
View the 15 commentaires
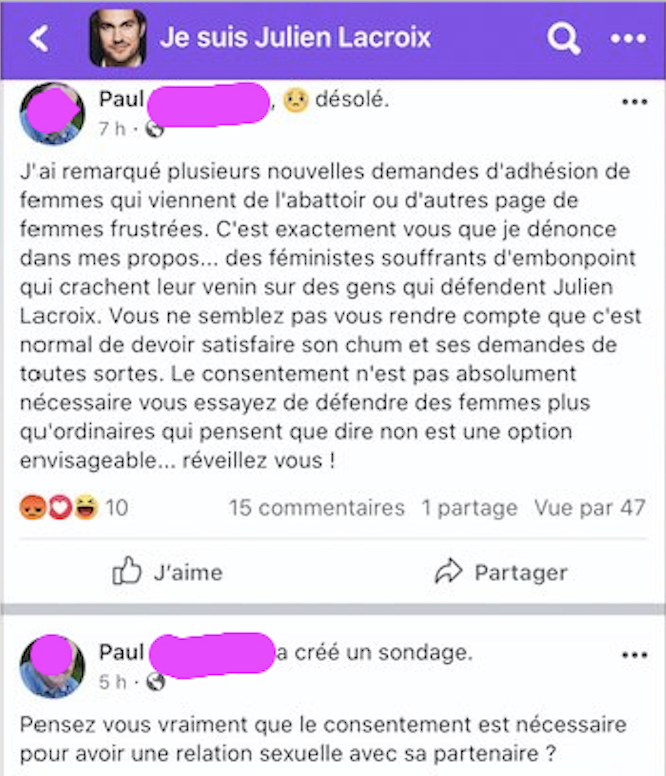tap(316, 508)
